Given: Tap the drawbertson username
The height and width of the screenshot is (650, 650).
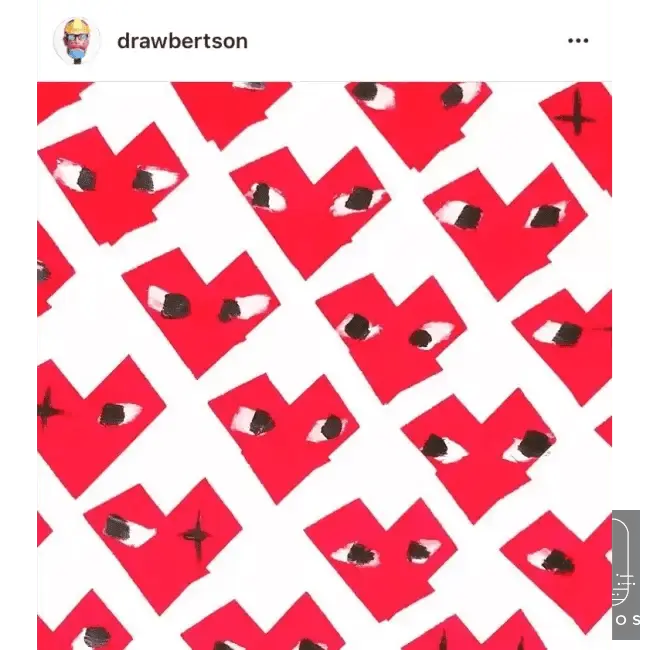Looking at the screenshot, I should coord(182,41).
